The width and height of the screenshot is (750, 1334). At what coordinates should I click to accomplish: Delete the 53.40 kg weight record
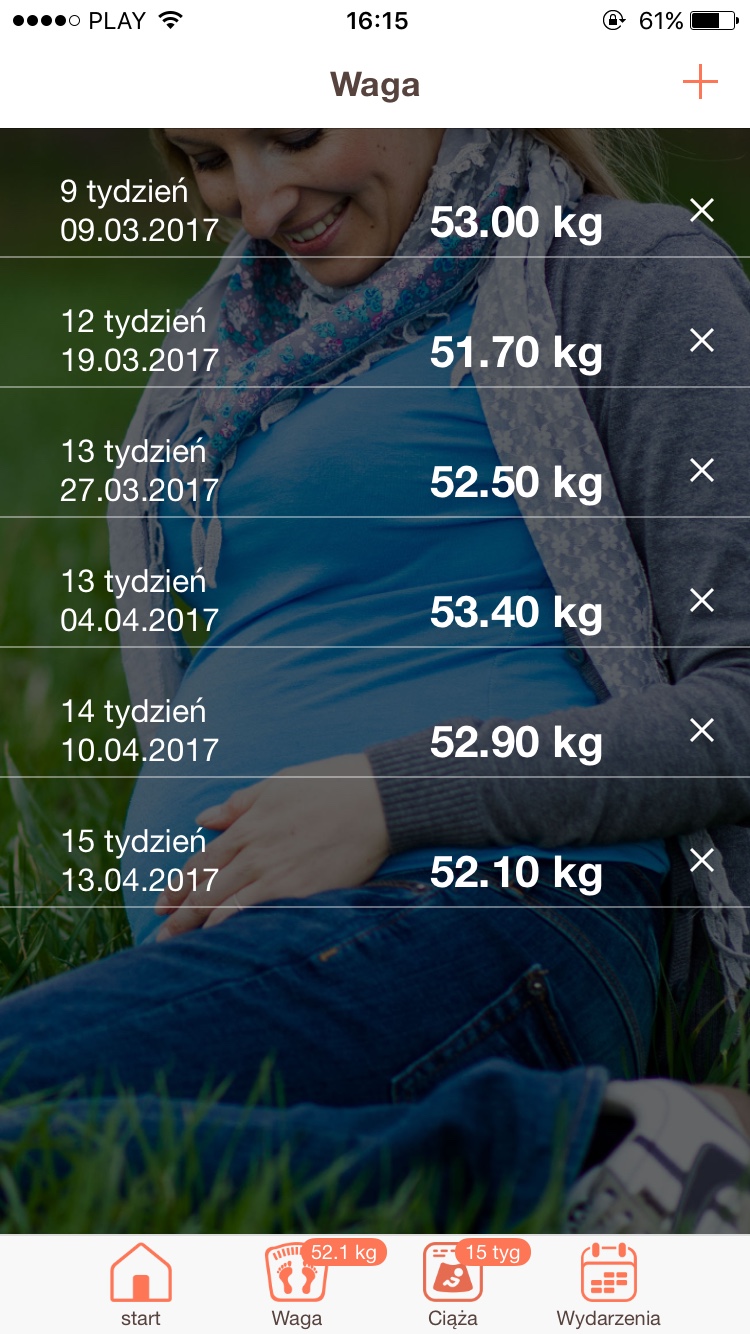(x=702, y=601)
